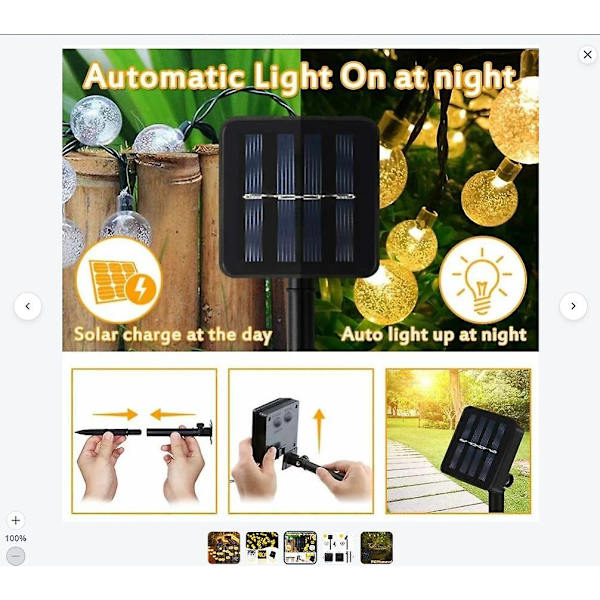Close the image viewer
This screenshot has width=600, height=600.
coord(587,55)
